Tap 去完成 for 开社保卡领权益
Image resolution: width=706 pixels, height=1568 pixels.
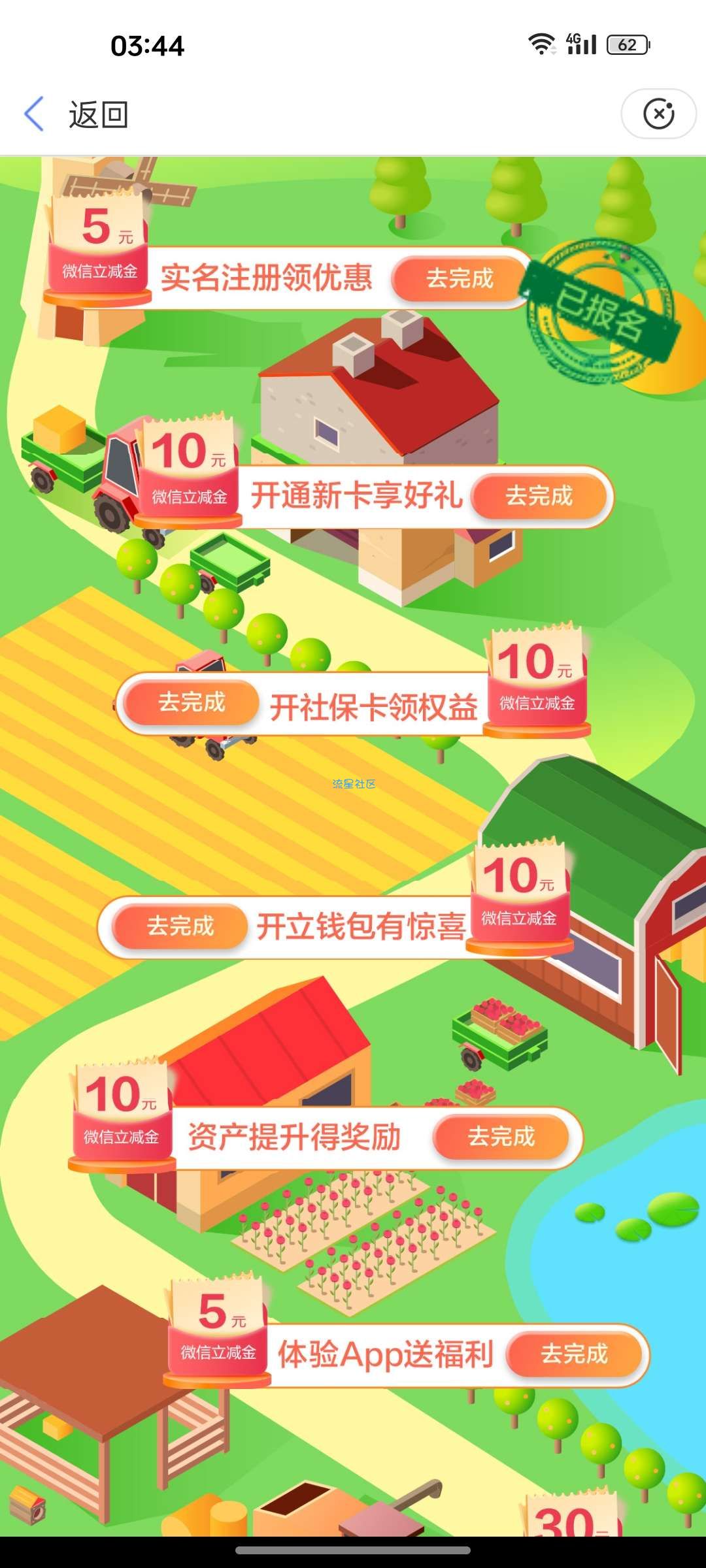[x=192, y=703]
